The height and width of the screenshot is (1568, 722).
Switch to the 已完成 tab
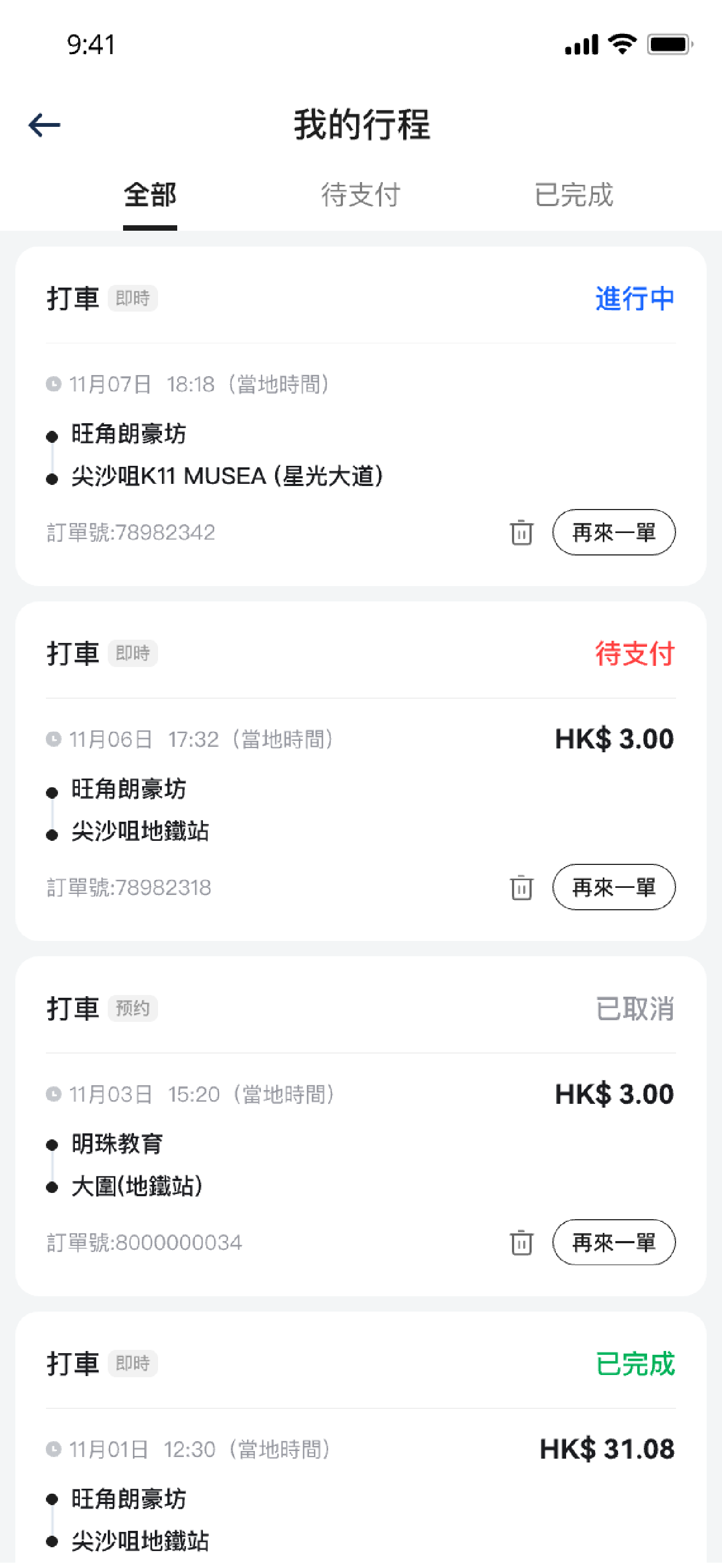click(573, 195)
